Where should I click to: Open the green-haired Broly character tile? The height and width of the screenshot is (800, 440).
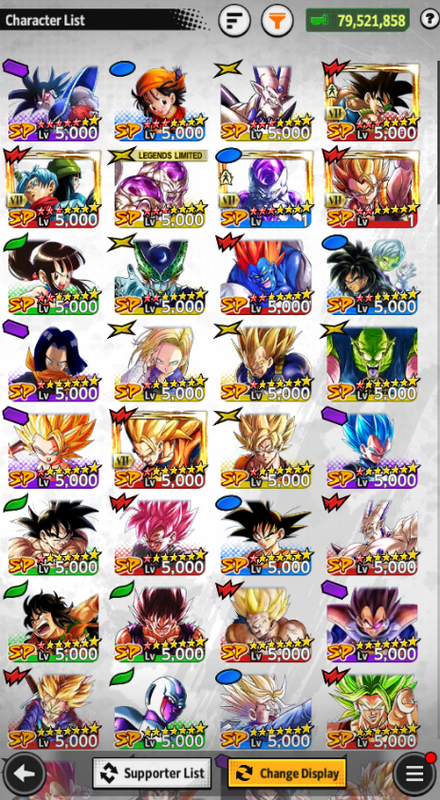point(372,710)
